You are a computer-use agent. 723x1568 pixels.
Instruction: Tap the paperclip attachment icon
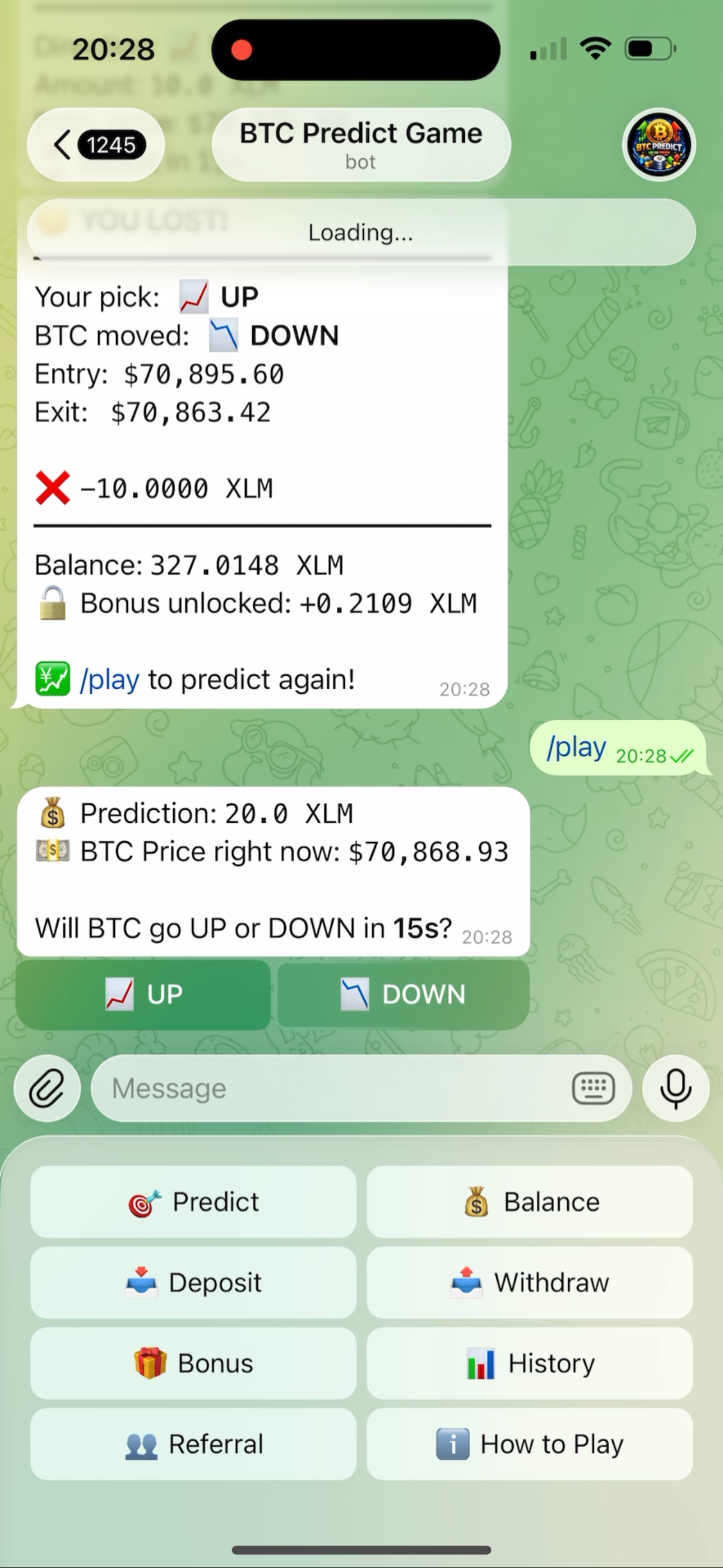click(x=47, y=1089)
